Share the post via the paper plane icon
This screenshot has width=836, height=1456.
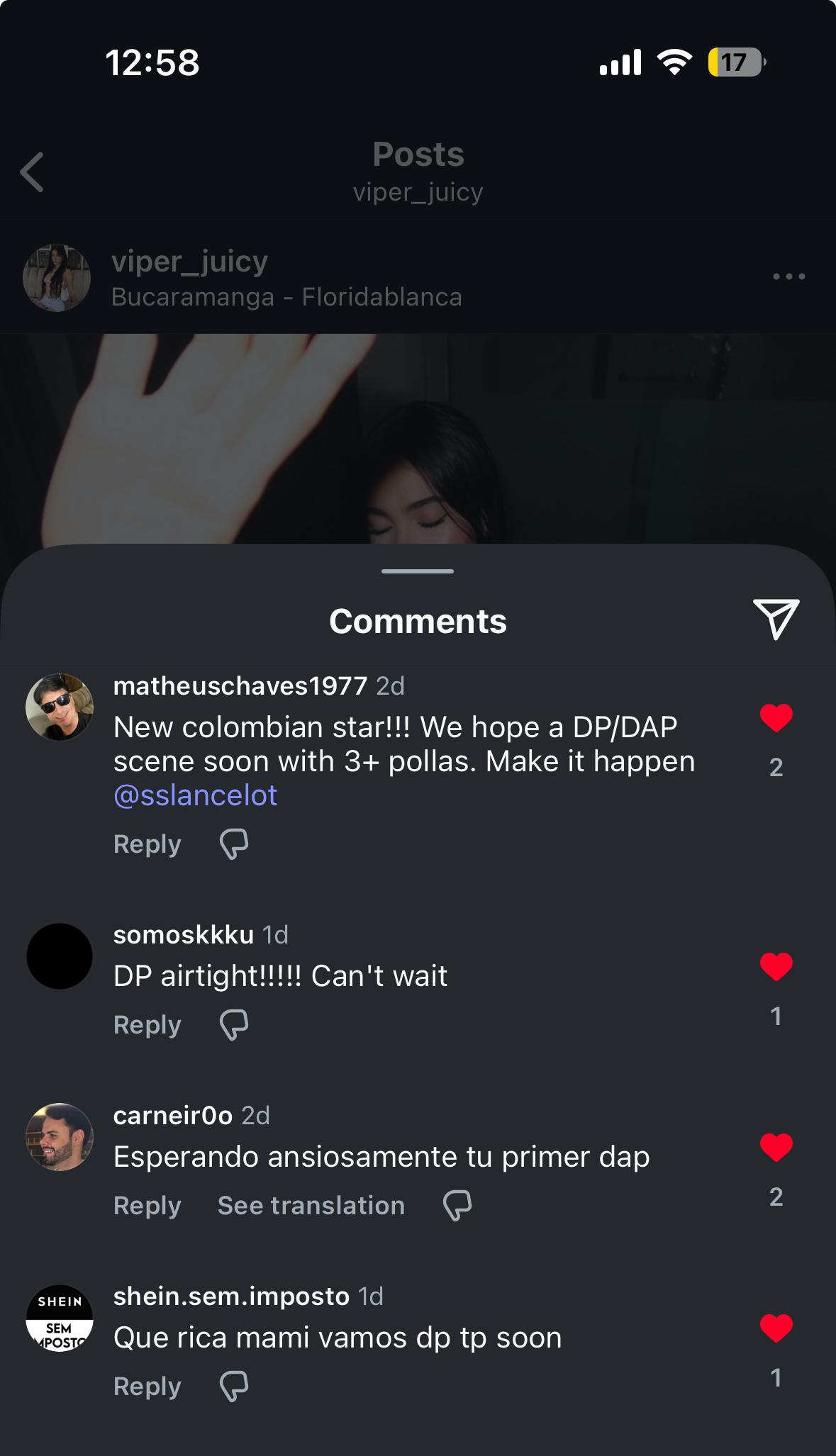(x=776, y=619)
